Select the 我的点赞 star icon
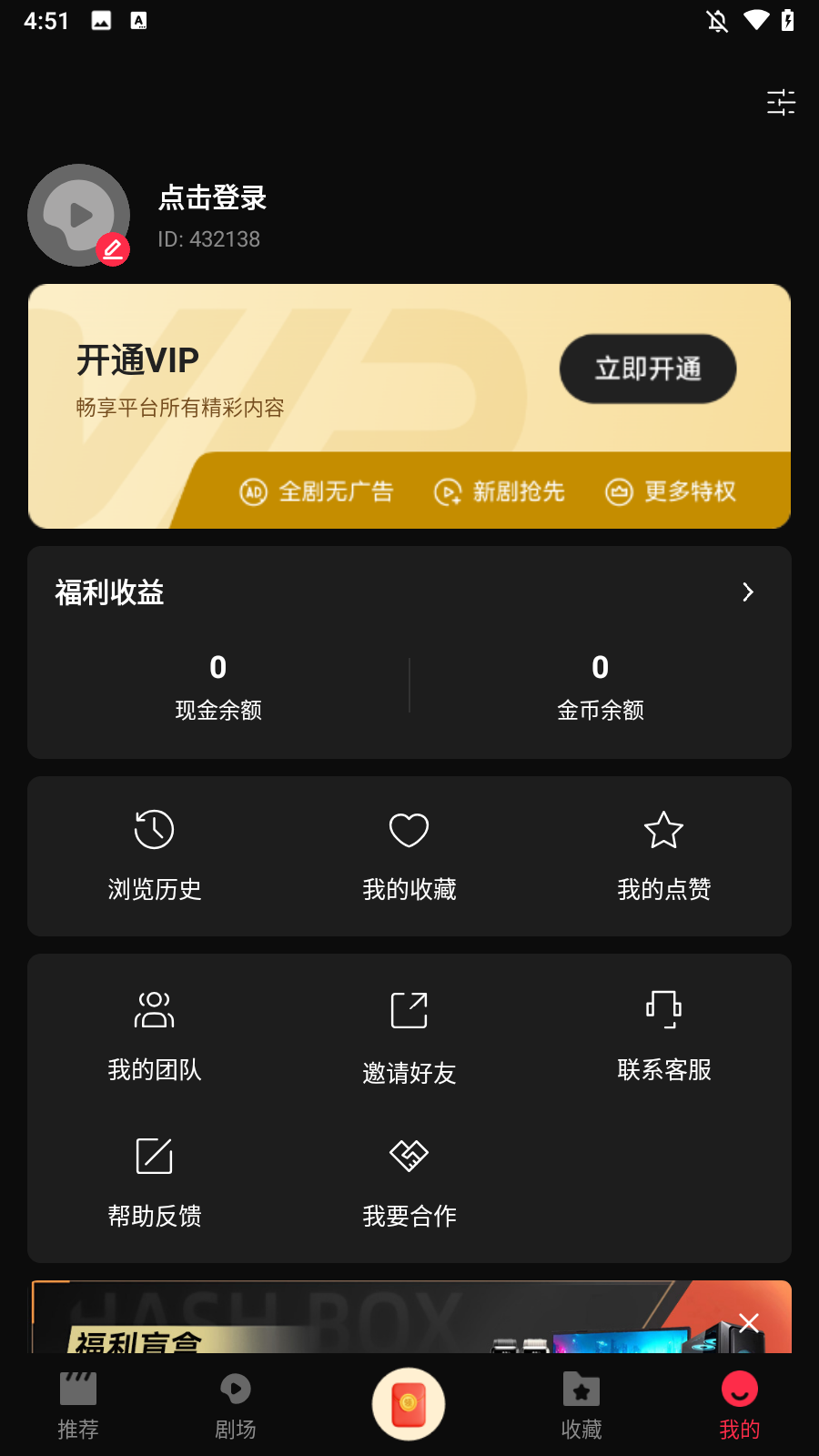 click(663, 830)
